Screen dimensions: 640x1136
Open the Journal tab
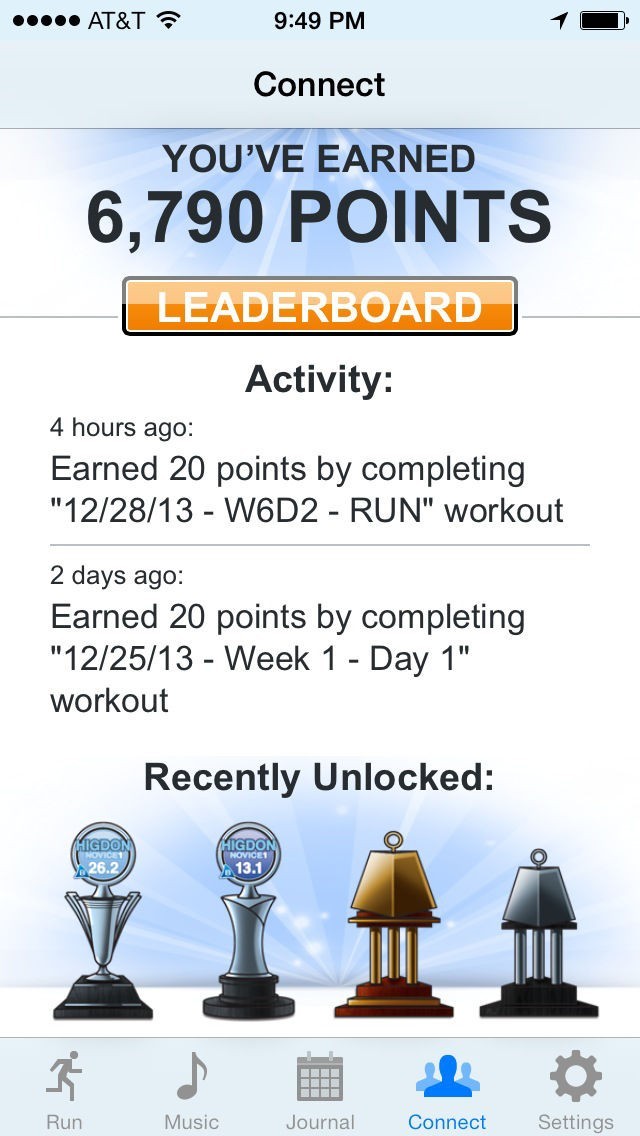(320, 1090)
